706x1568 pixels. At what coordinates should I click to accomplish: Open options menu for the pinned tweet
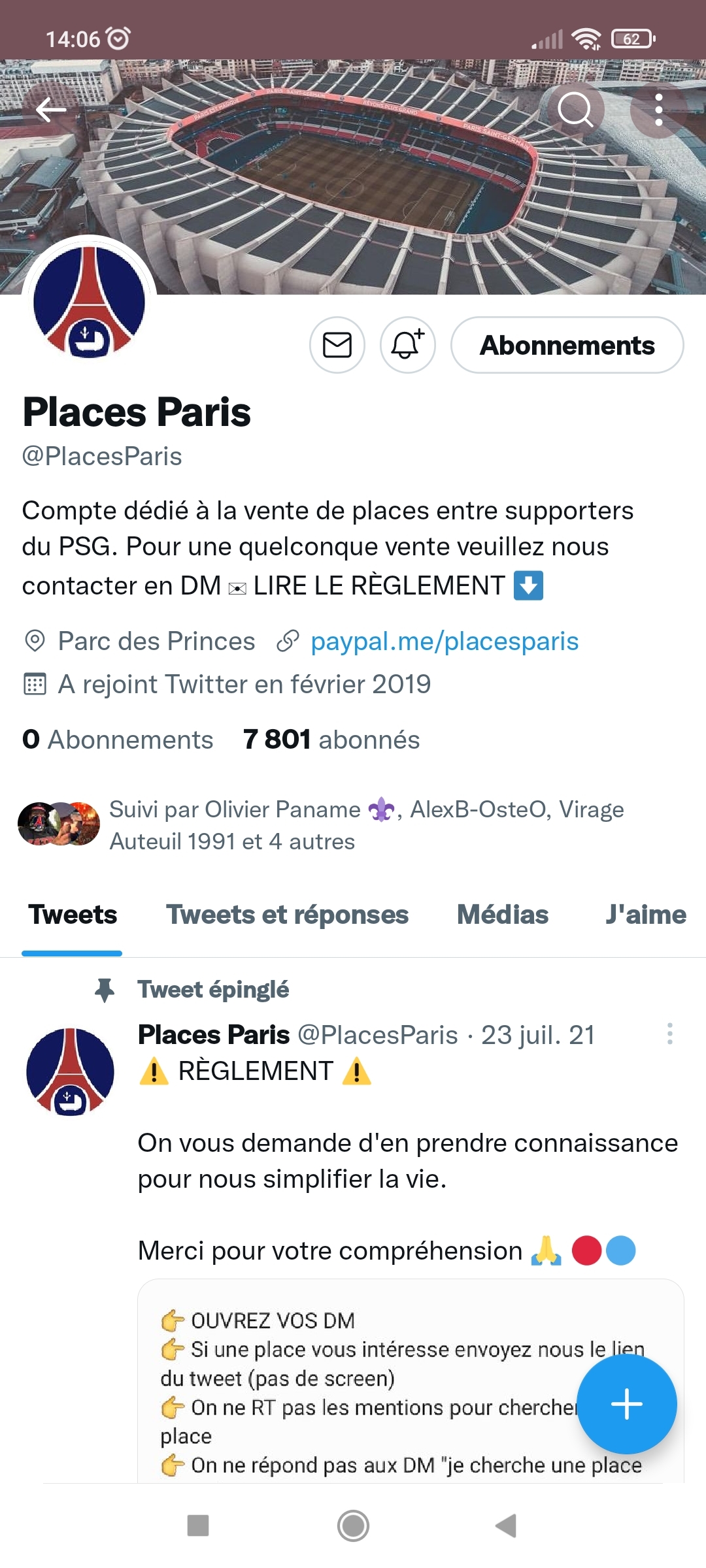669,1034
